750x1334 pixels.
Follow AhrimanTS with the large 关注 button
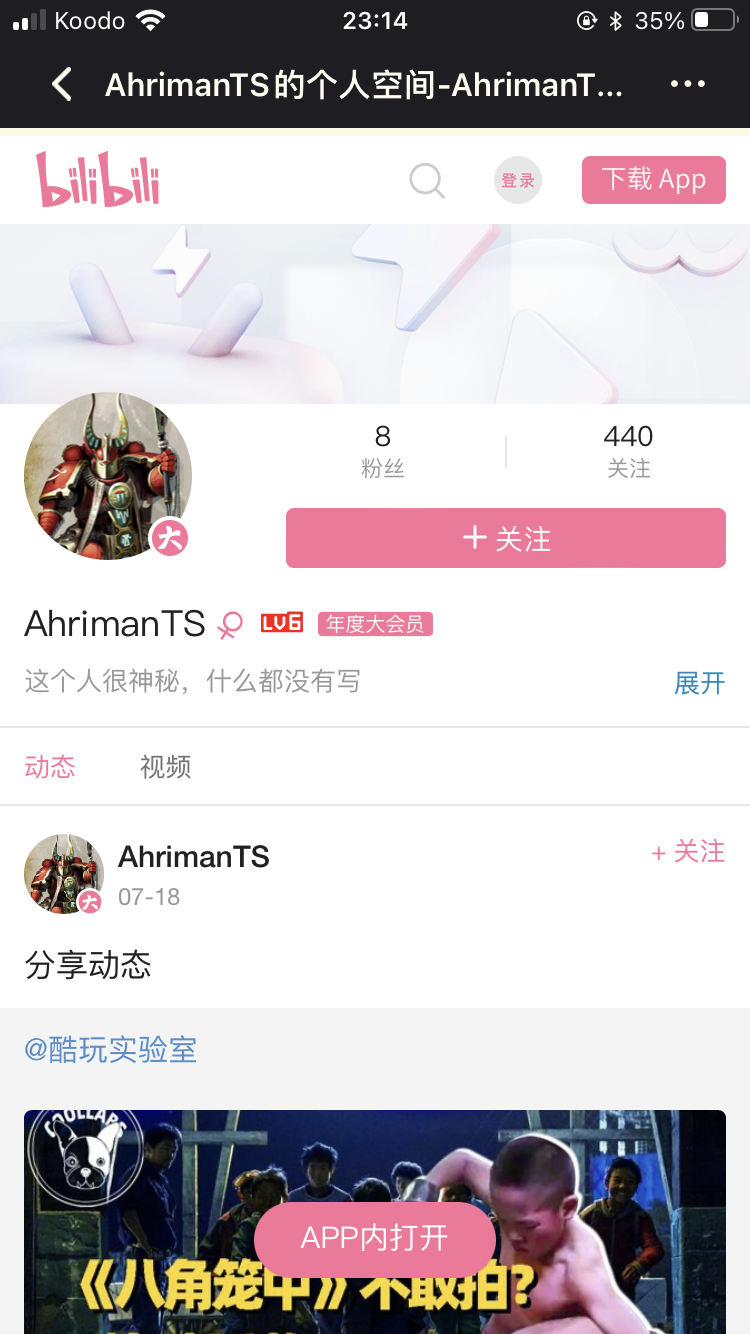coord(506,539)
